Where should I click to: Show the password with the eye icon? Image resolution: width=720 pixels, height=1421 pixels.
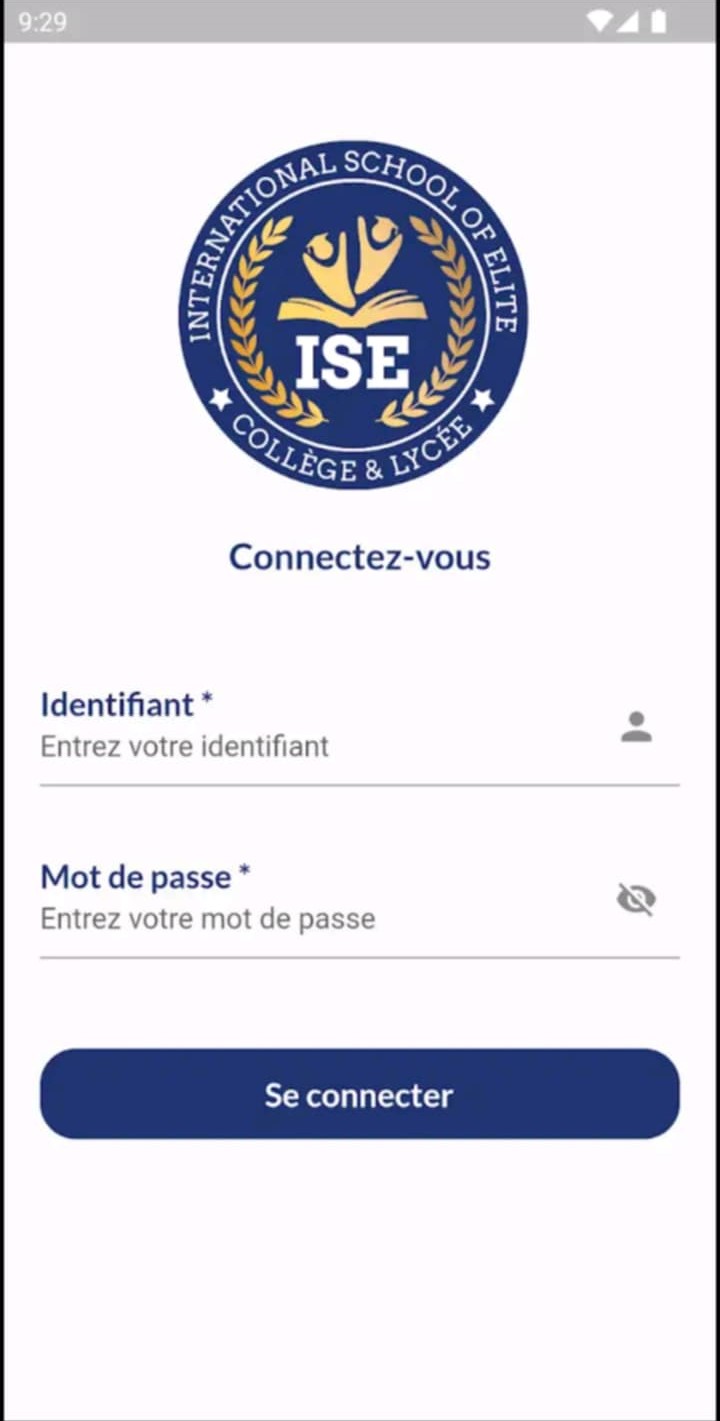click(636, 900)
